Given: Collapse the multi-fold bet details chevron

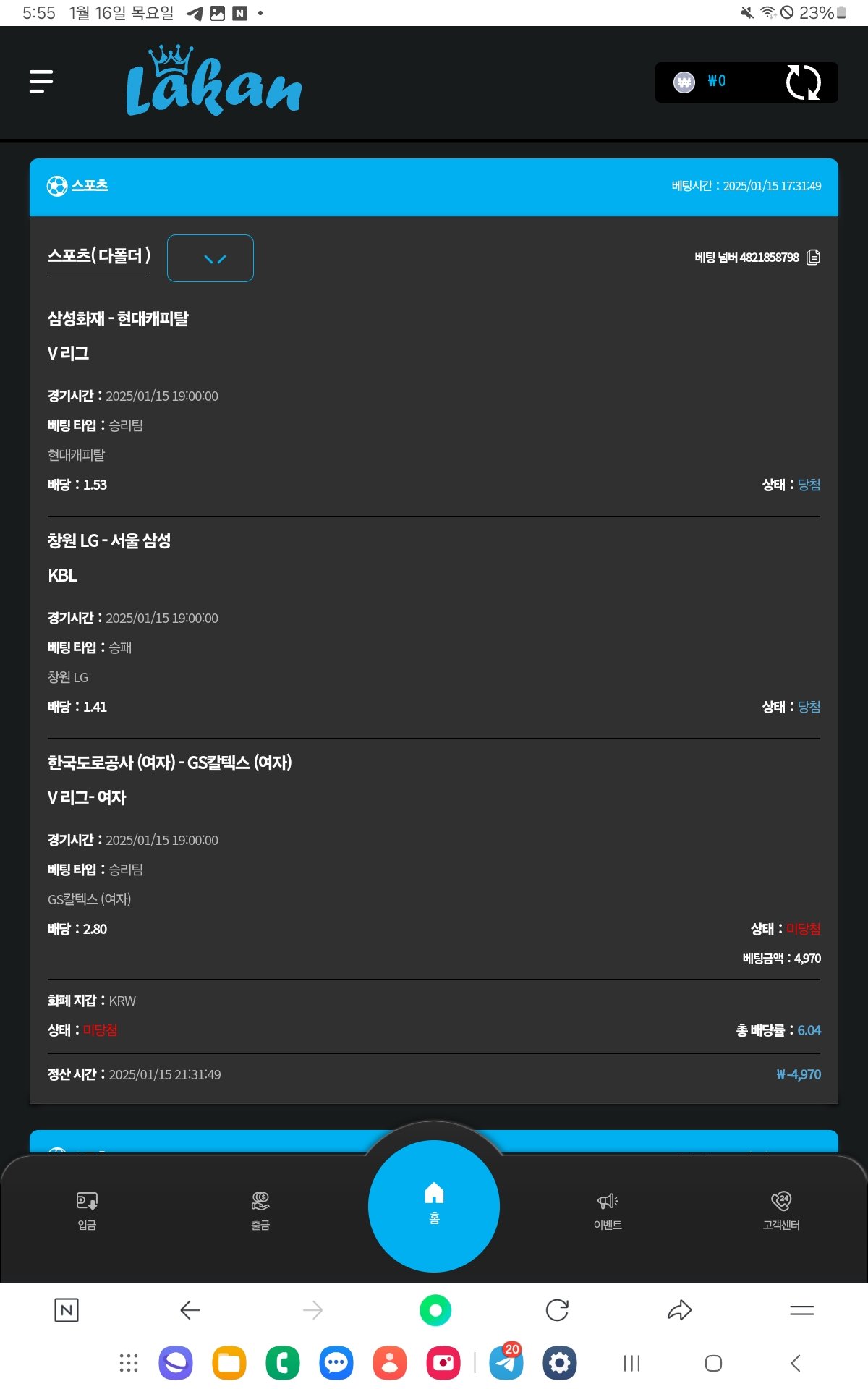Looking at the screenshot, I should coord(210,258).
